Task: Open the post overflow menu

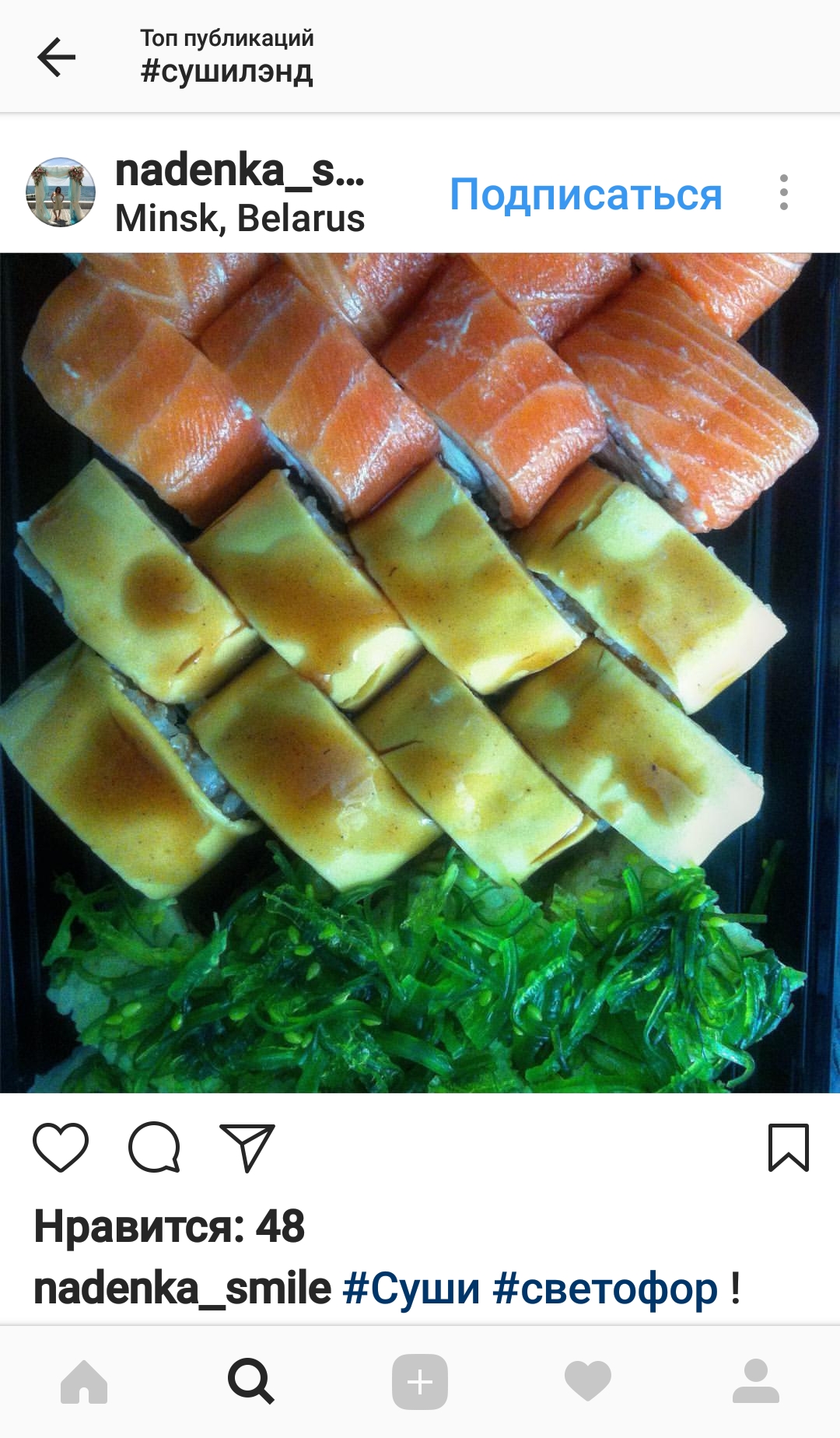Action: (783, 192)
